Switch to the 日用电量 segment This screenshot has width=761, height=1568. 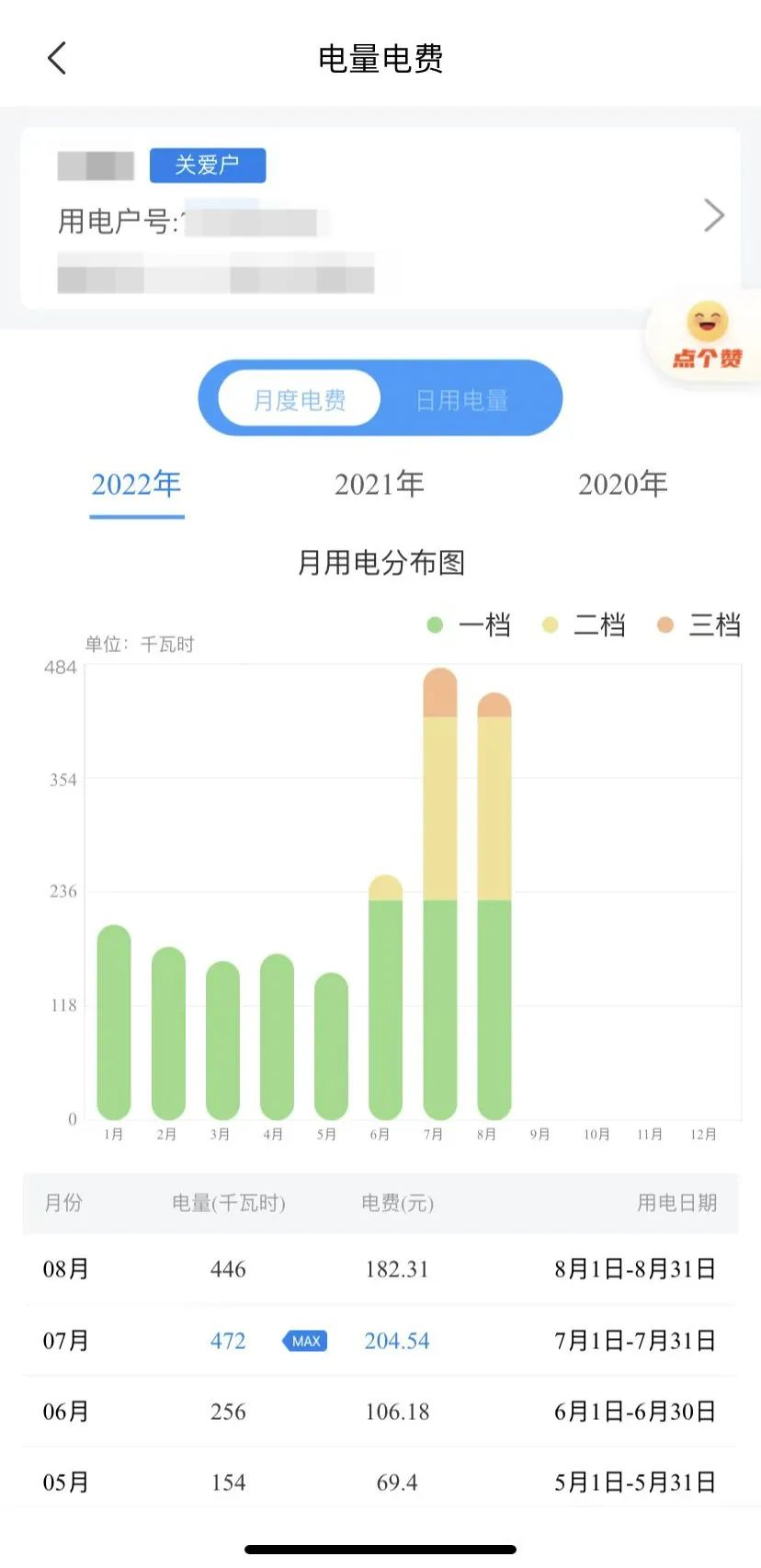(x=461, y=400)
